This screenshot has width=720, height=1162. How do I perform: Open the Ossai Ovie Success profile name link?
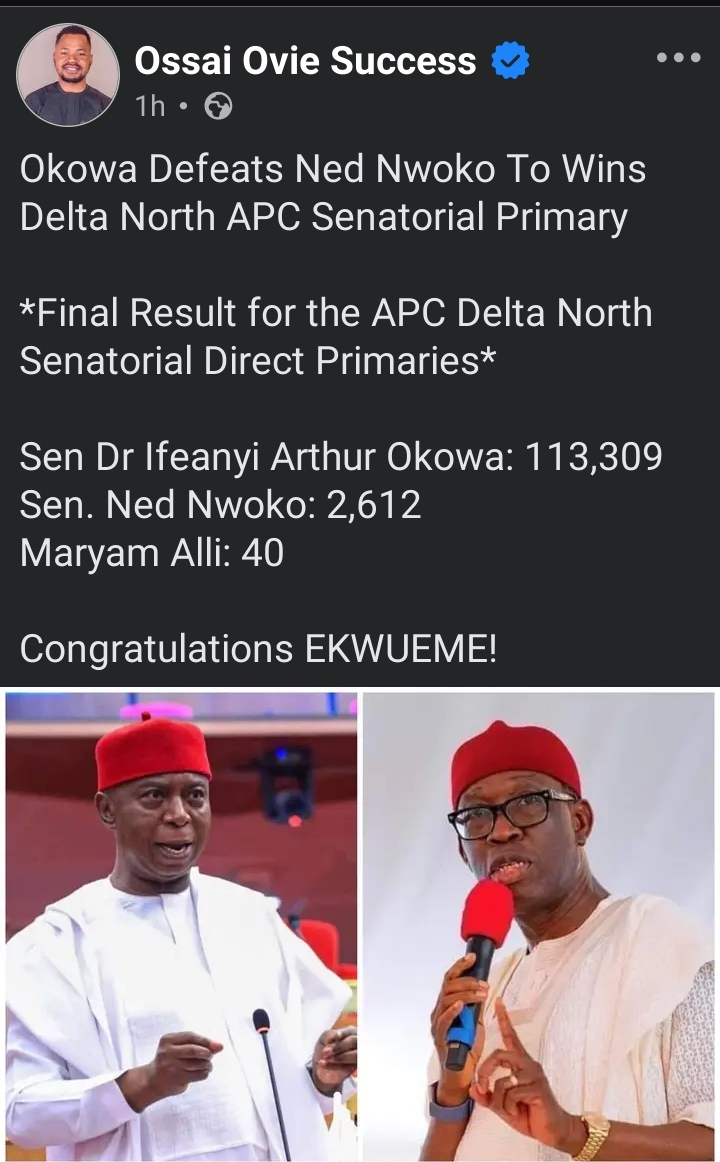[305, 61]
